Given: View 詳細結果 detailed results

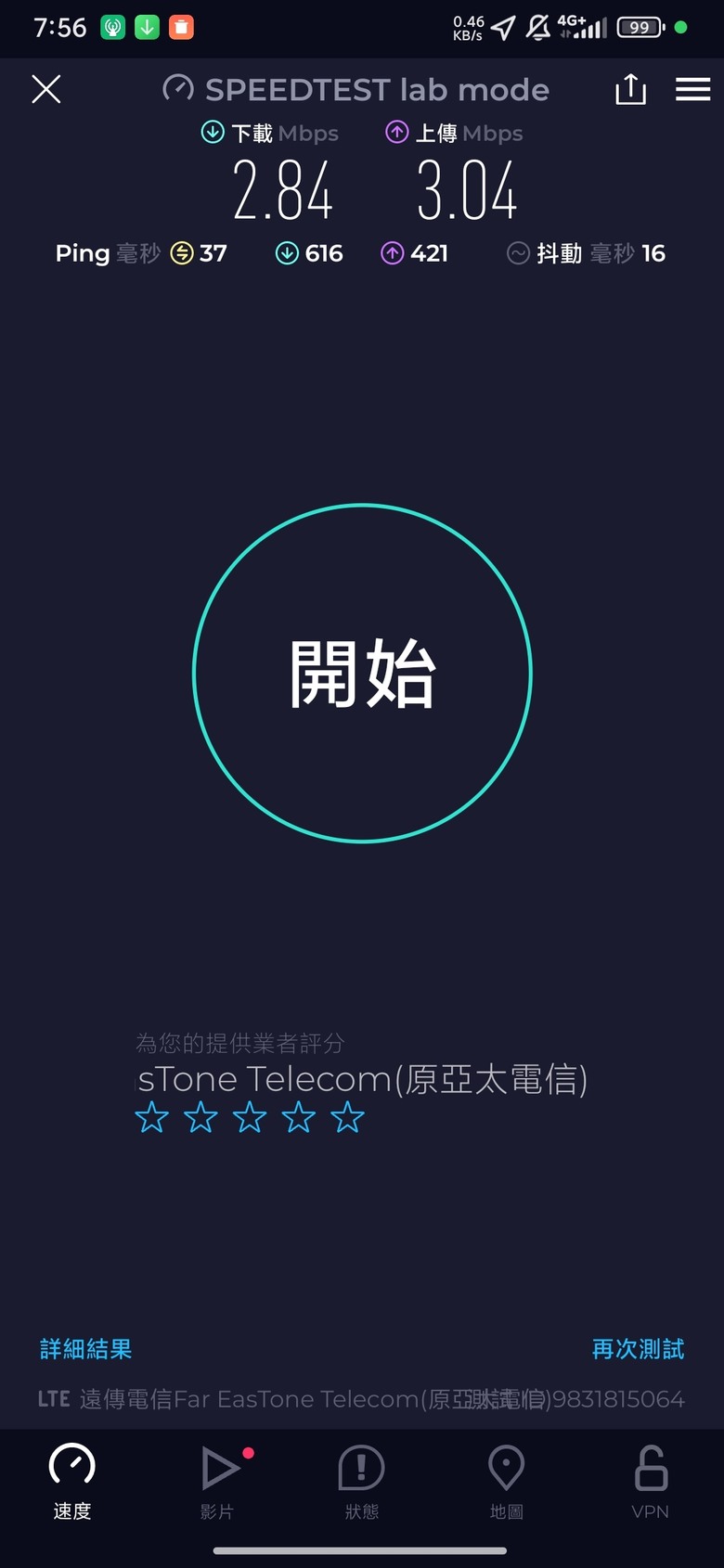Looking at the screenshot, I should 86,1349.
